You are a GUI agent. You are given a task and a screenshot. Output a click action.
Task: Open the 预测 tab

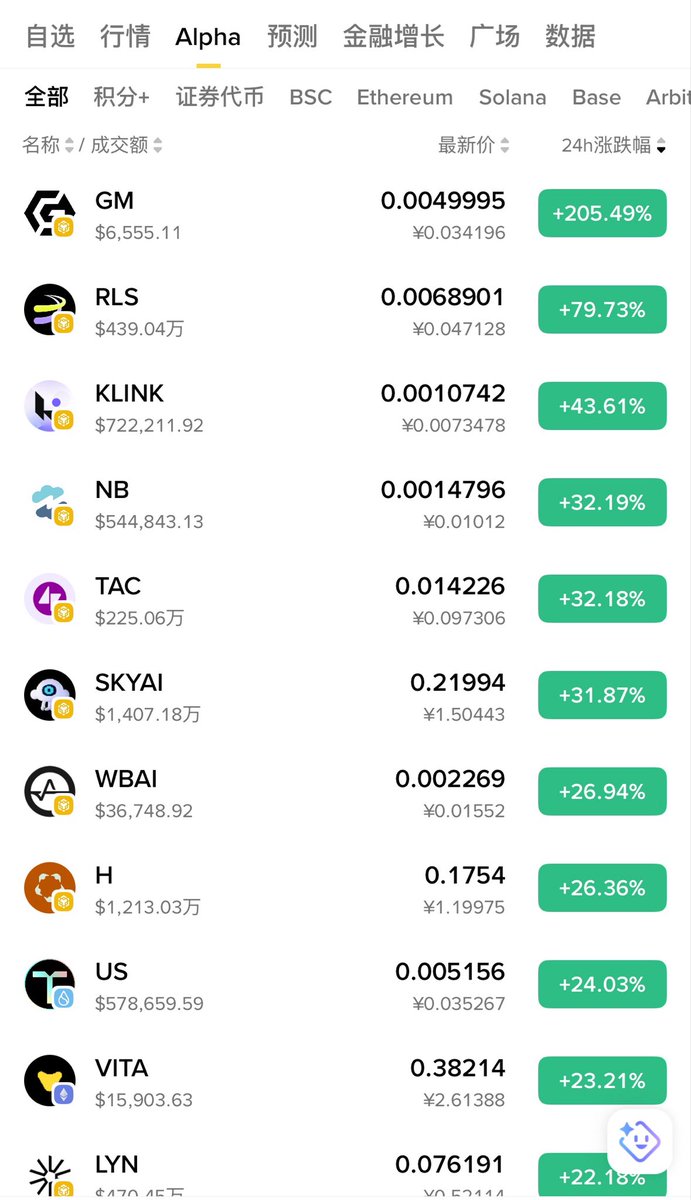coord(292,37)
